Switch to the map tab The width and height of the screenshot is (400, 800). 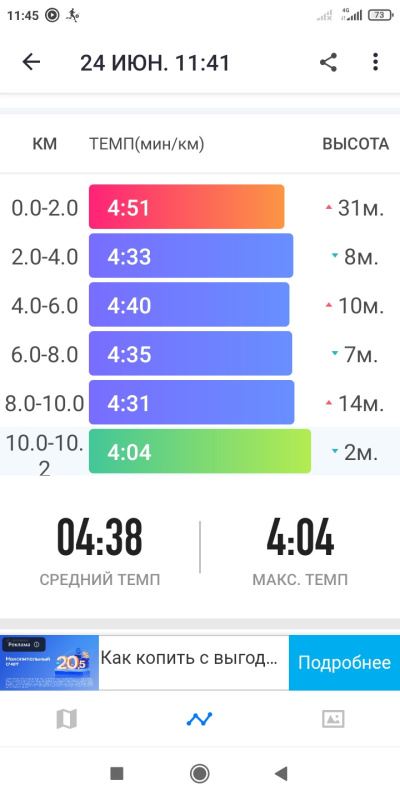coord(66,719)
